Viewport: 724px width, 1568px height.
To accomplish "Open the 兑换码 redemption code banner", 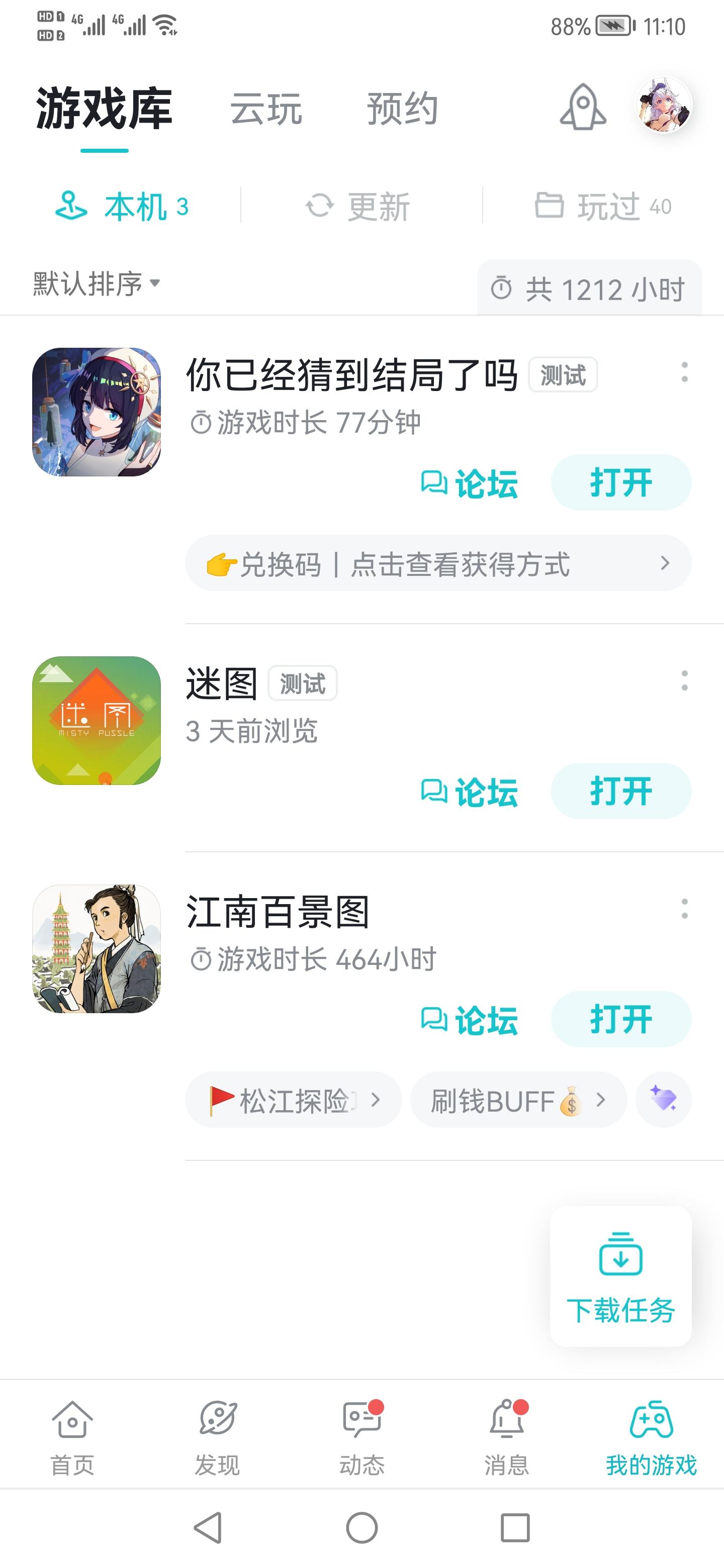I will point(438,564).
